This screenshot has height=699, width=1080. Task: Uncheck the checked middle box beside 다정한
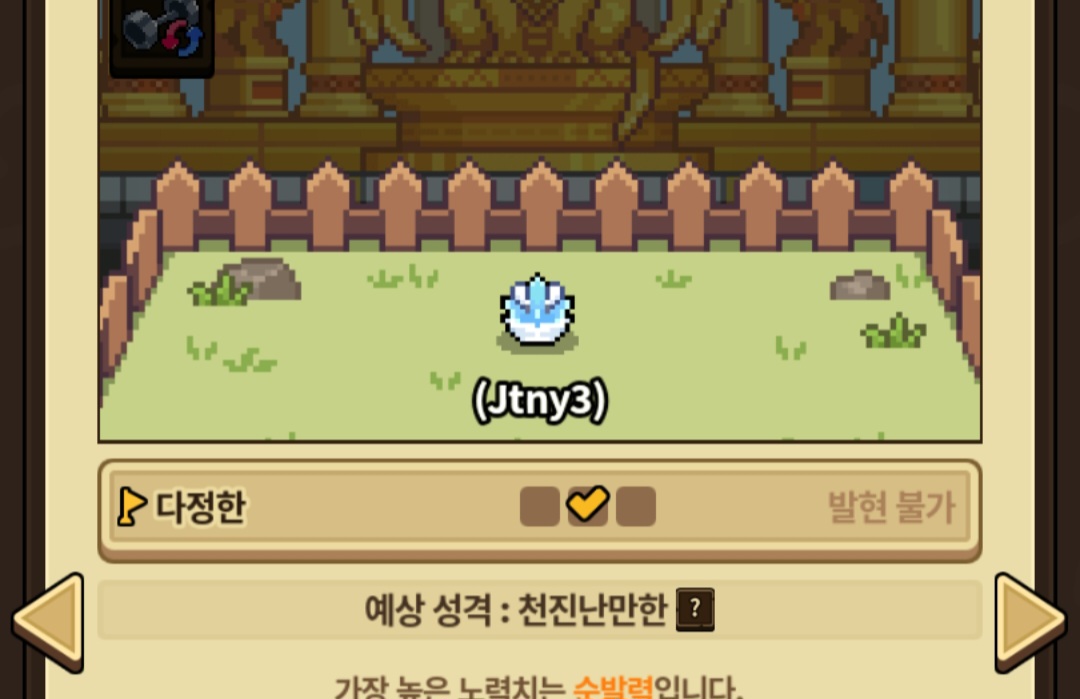point(588,505)
